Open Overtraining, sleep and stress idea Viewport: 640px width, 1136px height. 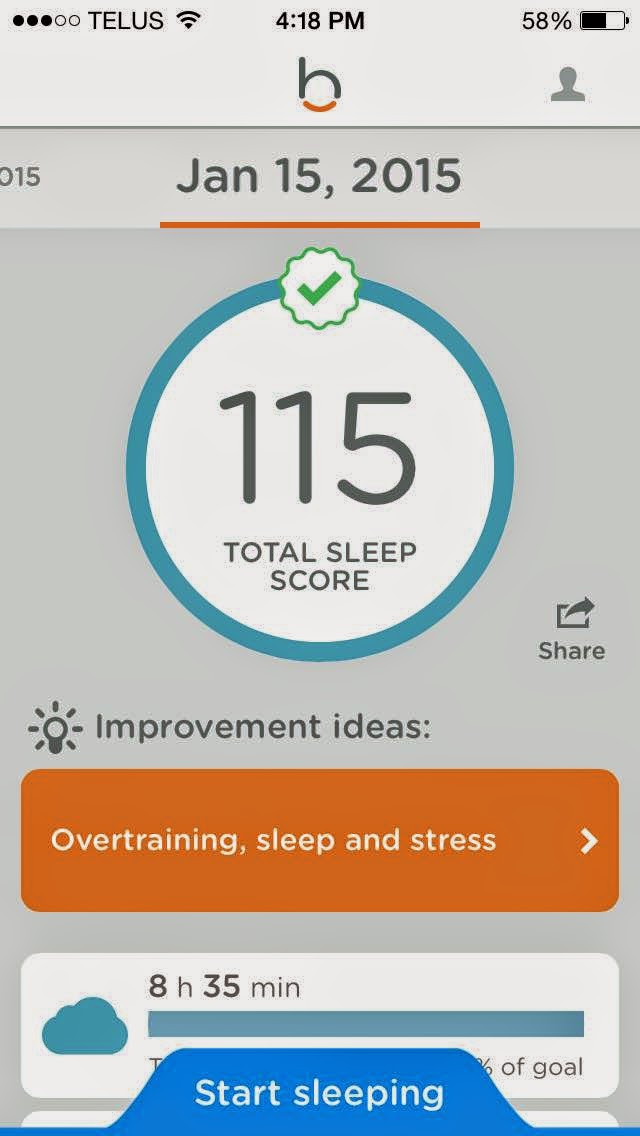click(x=320, y=840)
